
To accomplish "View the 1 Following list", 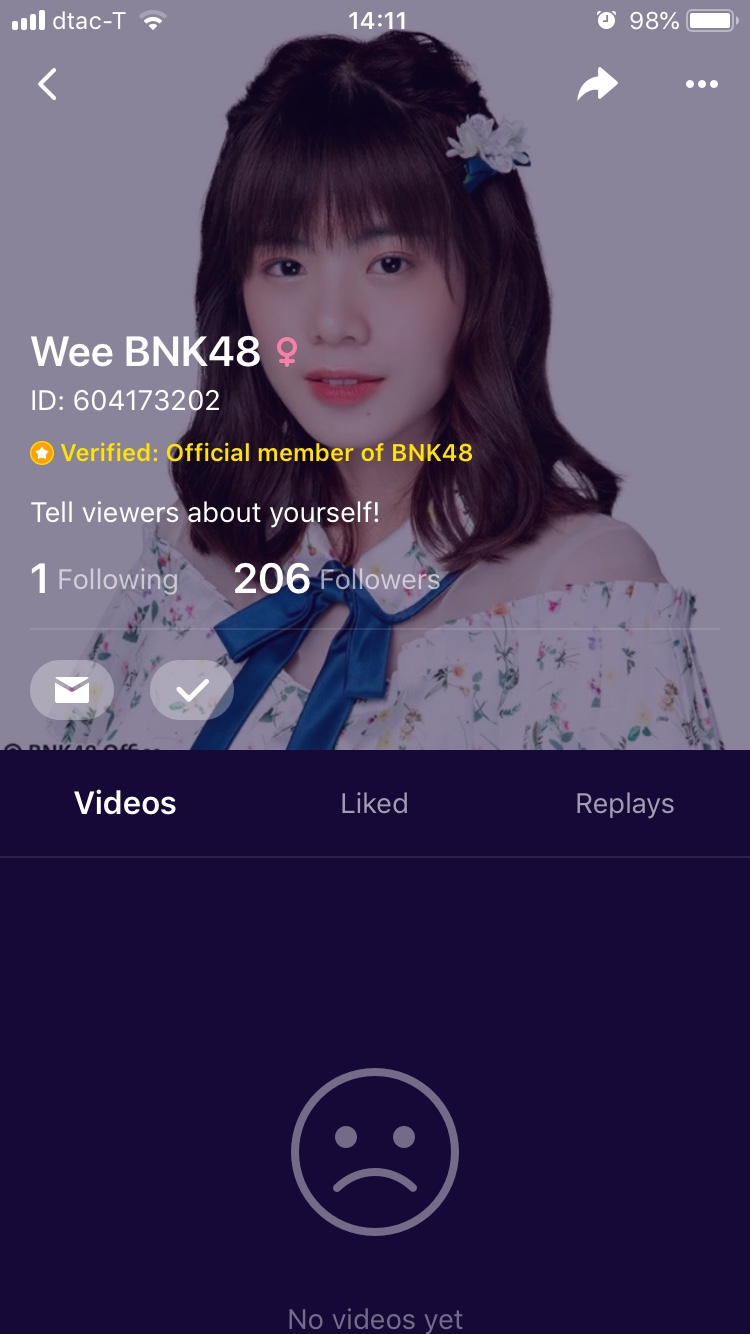I will pyautogui.click(x=104, y=579).
